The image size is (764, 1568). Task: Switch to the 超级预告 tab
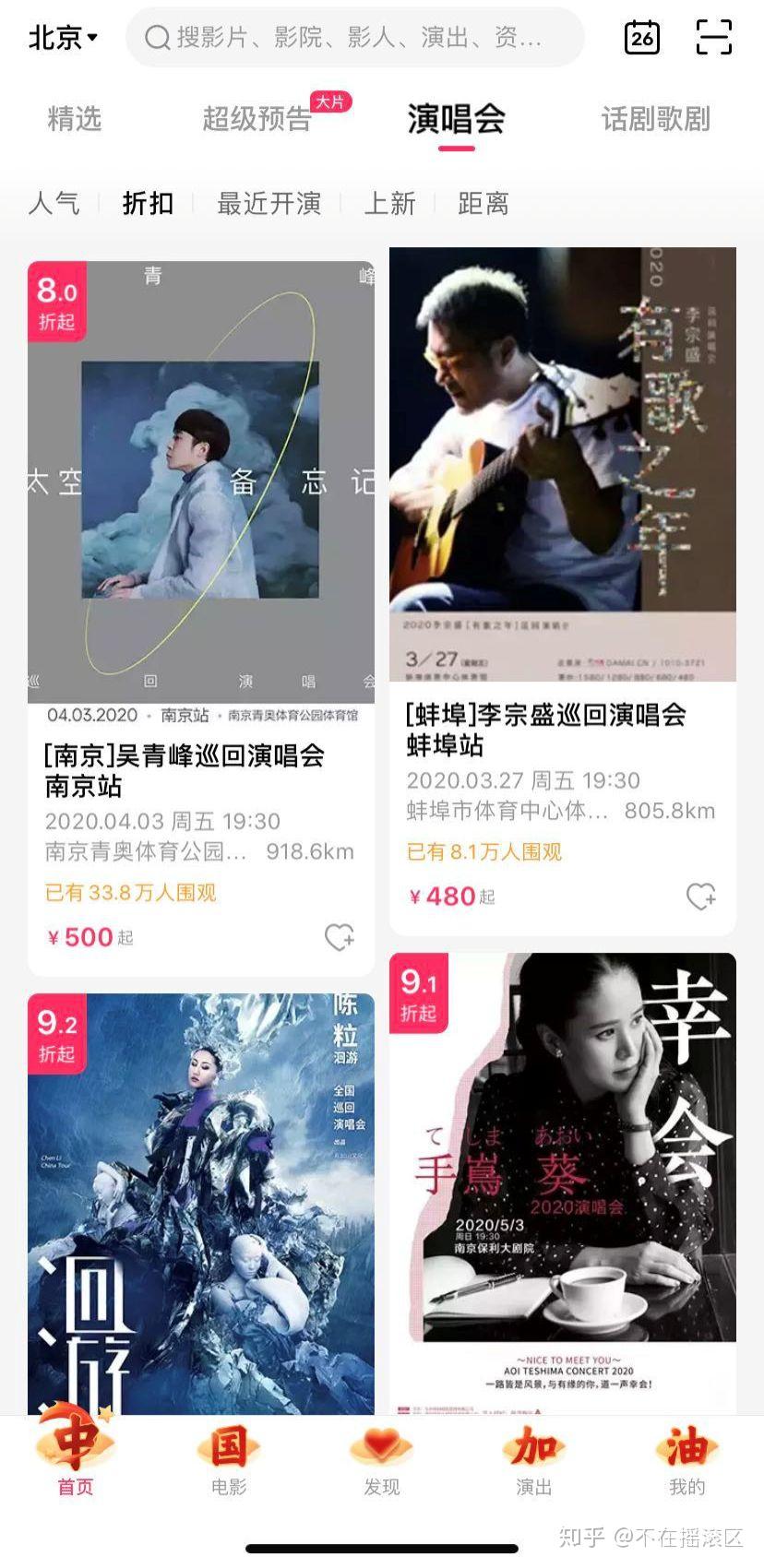256,120
